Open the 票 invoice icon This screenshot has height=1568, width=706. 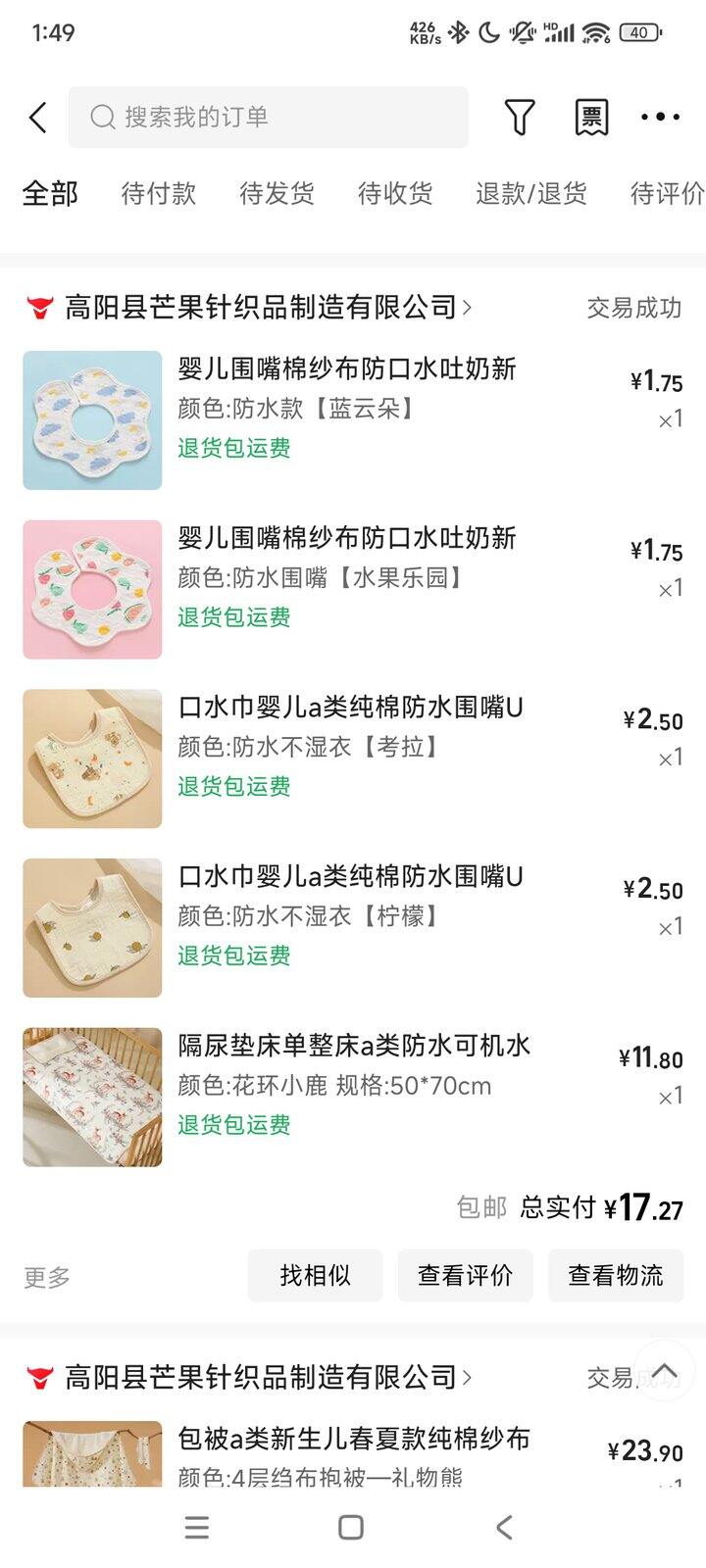click(591, 118)
